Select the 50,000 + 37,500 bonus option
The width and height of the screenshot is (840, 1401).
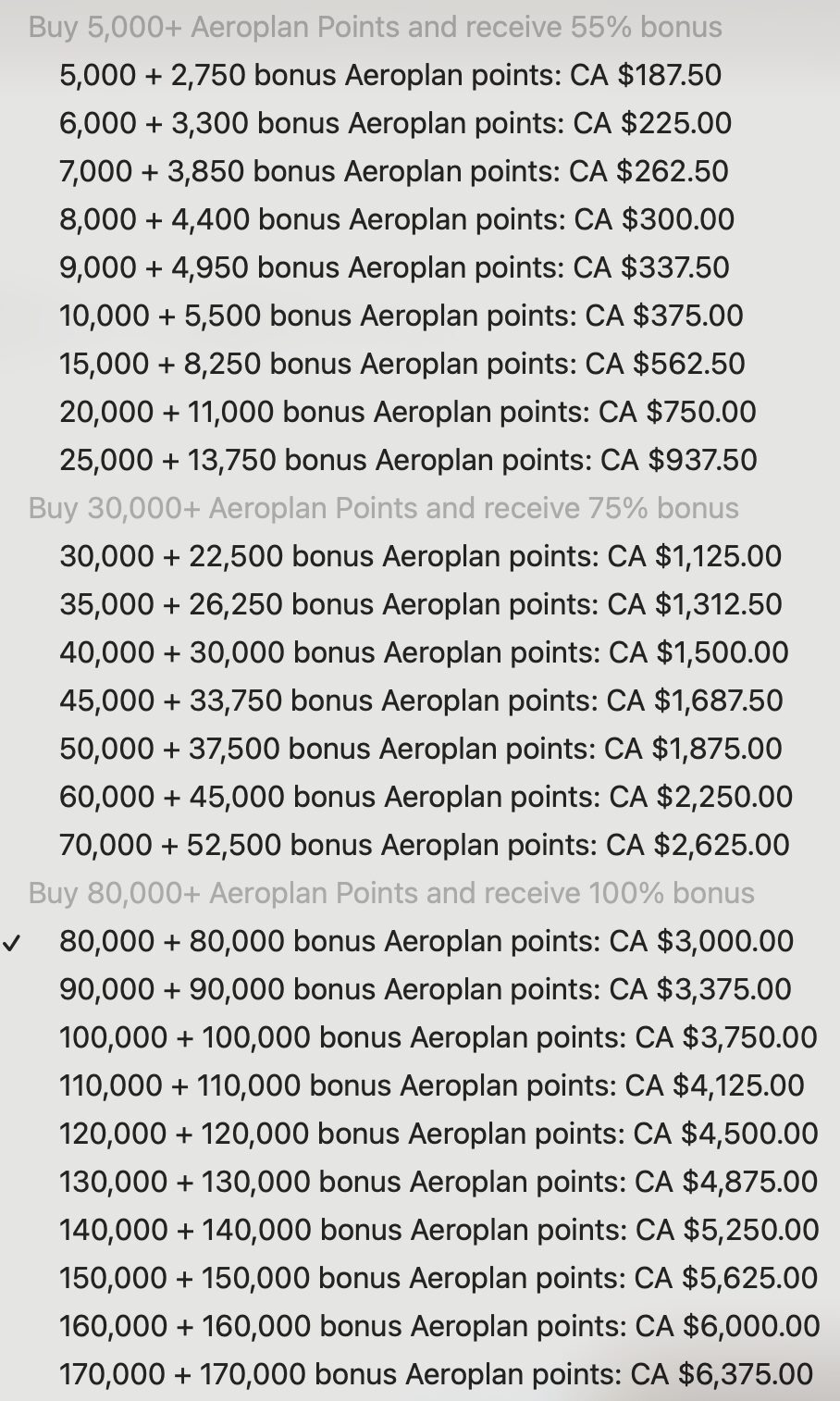pos(420,749)
